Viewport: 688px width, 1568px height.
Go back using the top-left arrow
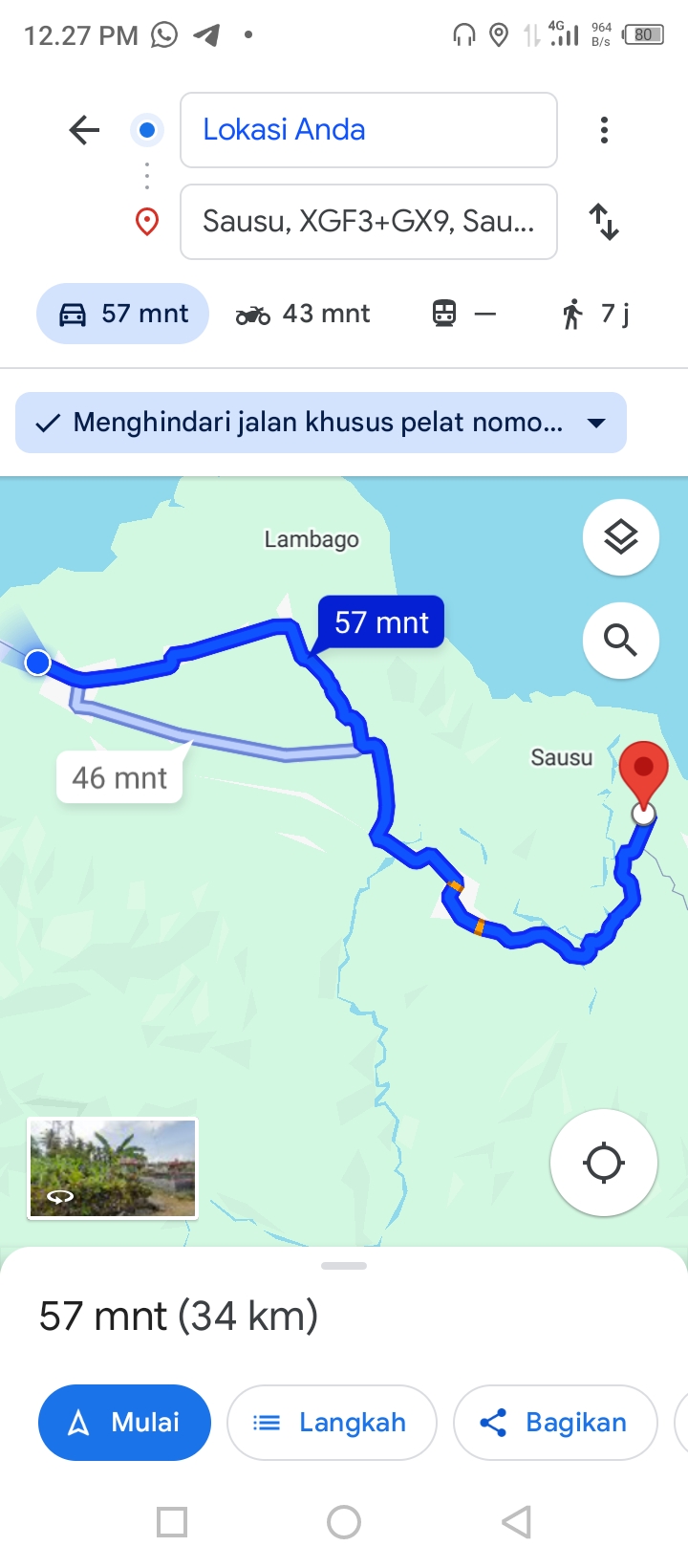[x=84, y=130]
